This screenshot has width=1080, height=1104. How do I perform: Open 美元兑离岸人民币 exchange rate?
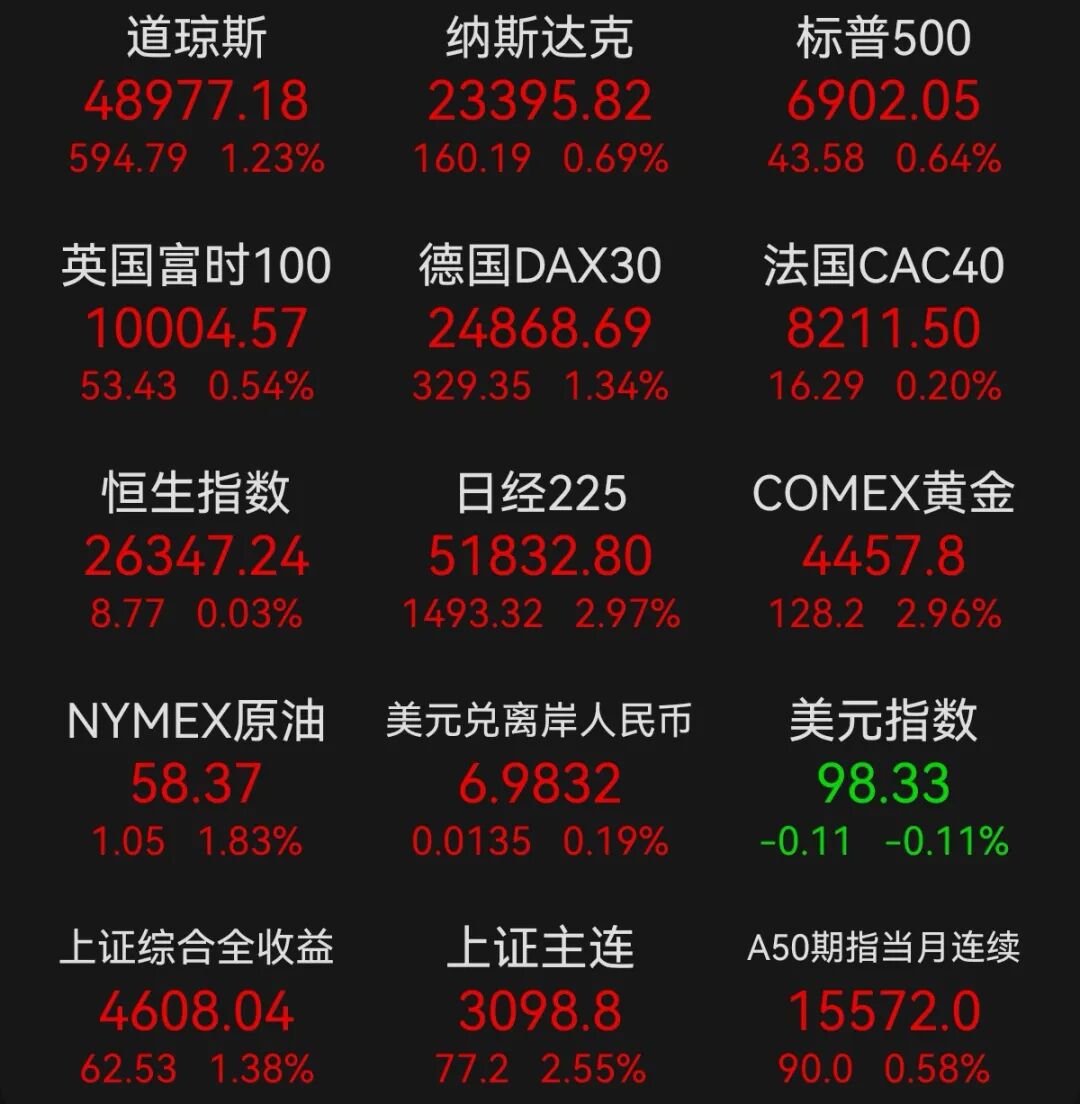540,779
